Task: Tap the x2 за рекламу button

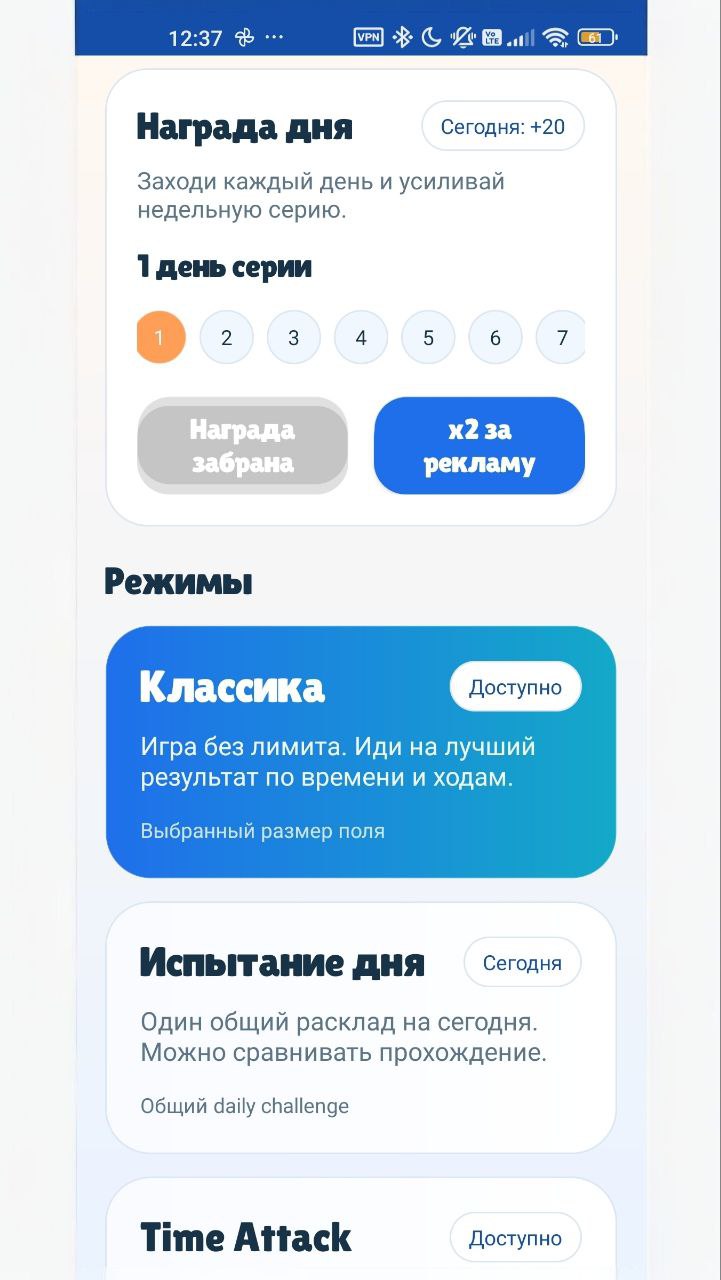Action: click(479, 446)
